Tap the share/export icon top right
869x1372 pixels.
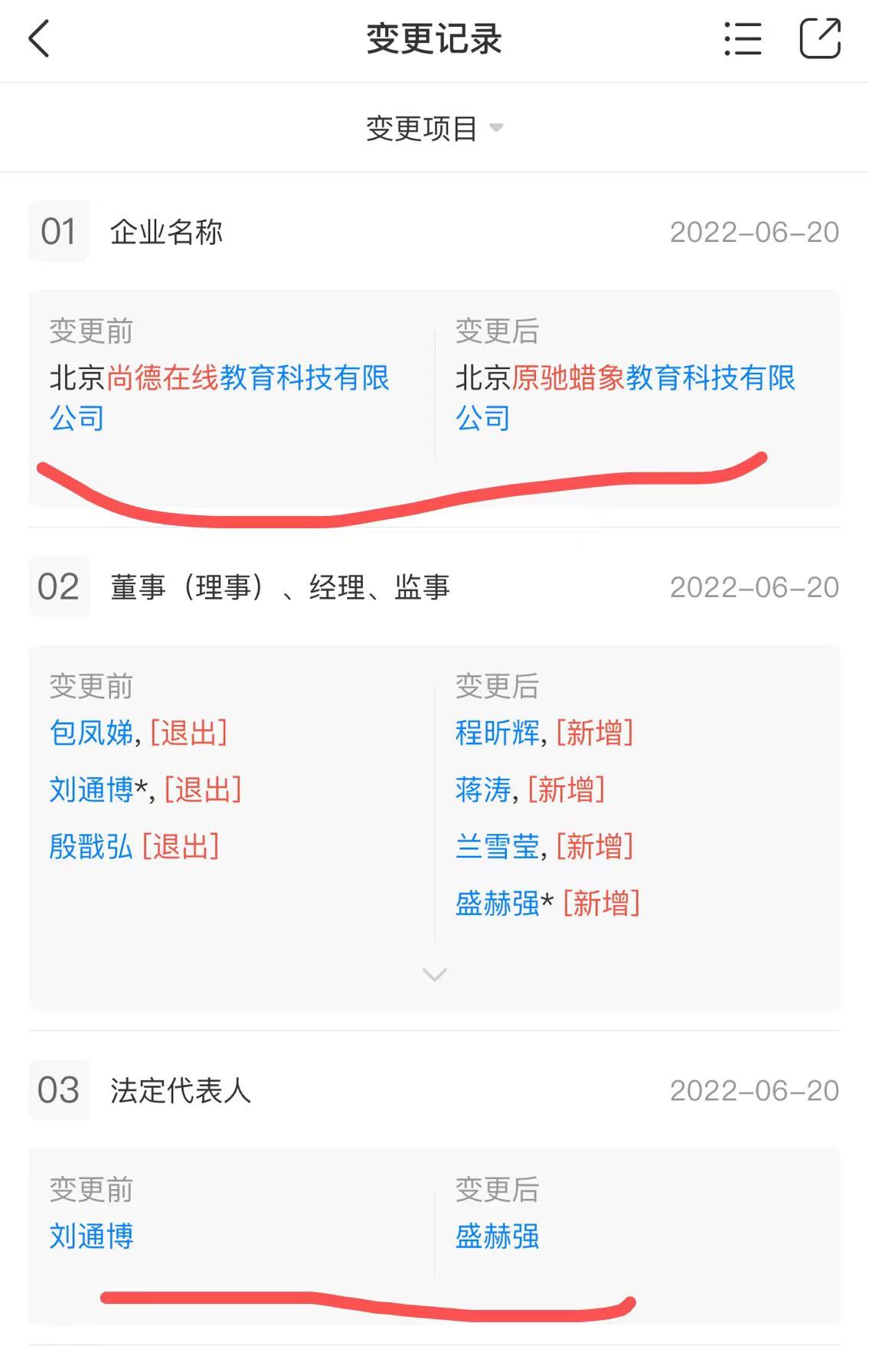coord(819,38)
